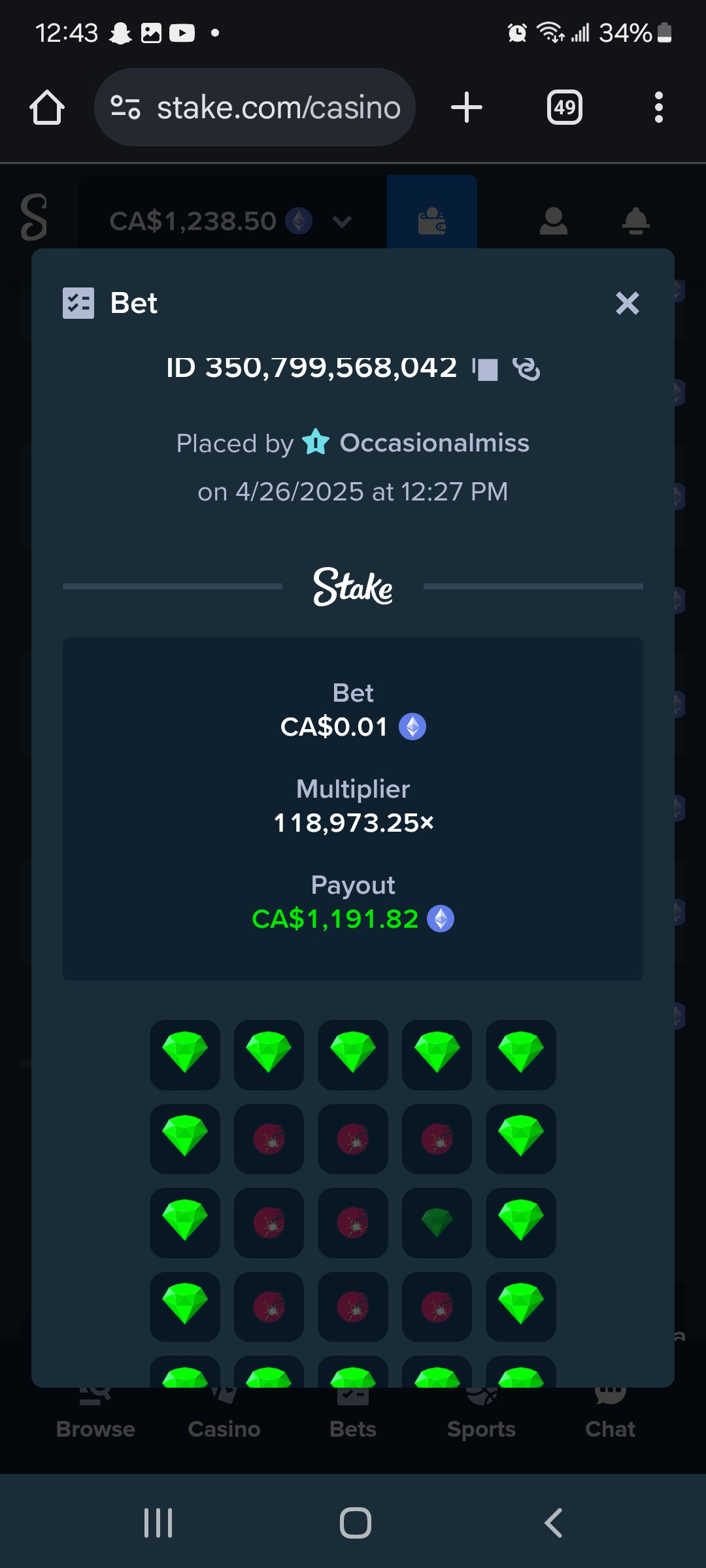Copy the bet share link
This screenshot has height=1568, width=706.
(x=526, y=368)
